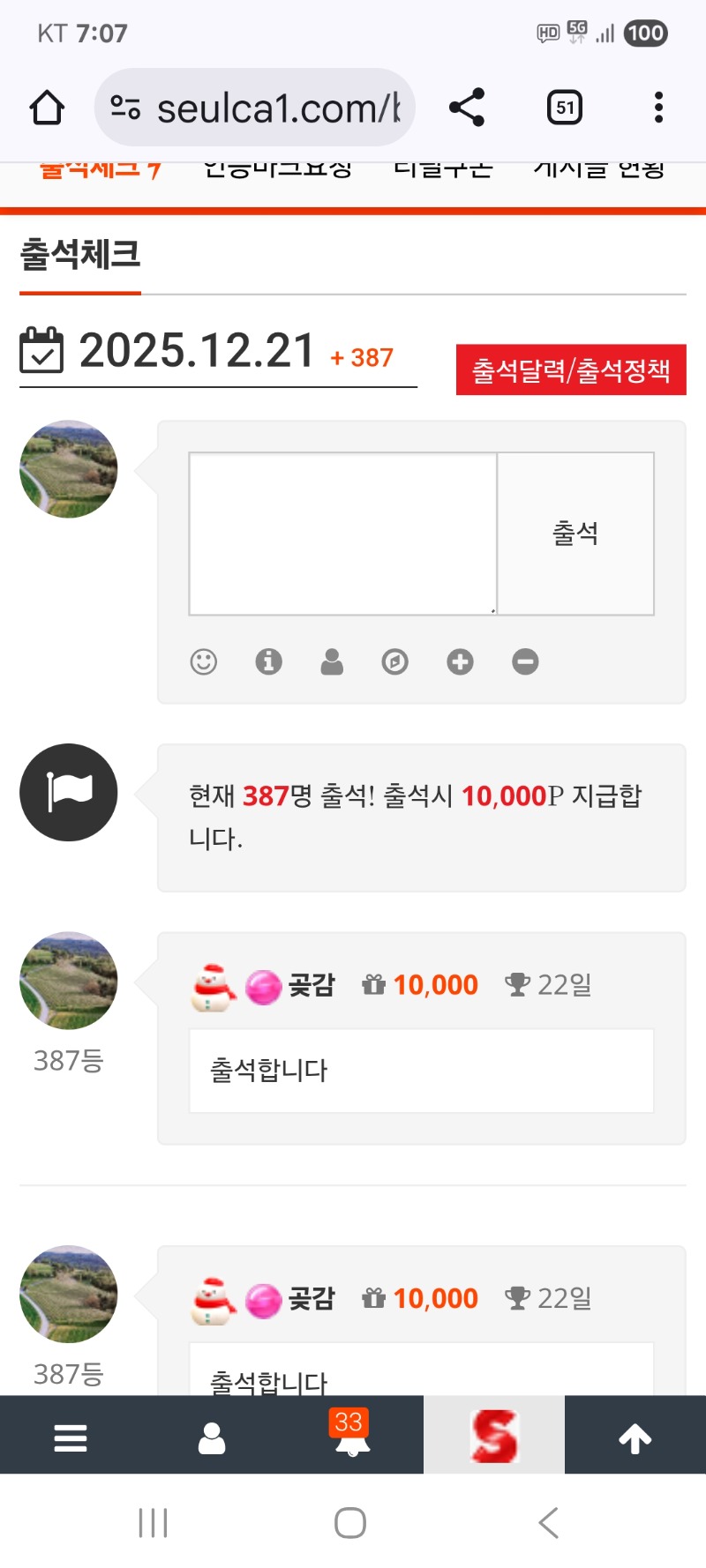Open the hamburger menu in bottom bar
This screenshot has width=706, height=1568.
click(71, 1438)
